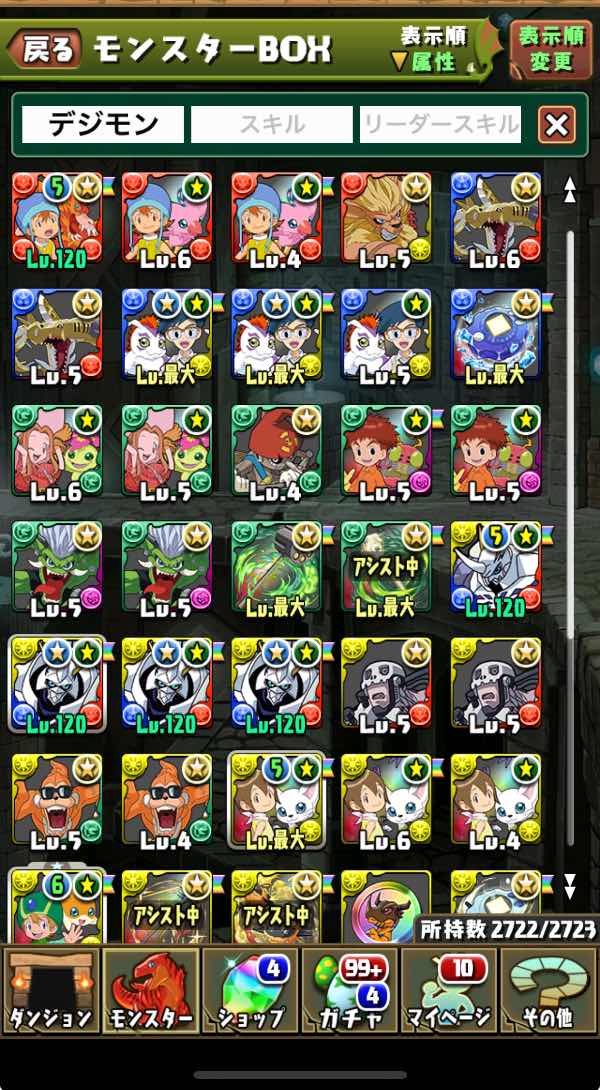Clear the search with the X button
This screenshot has width=600, height=1090.
(x=557, y=125)
